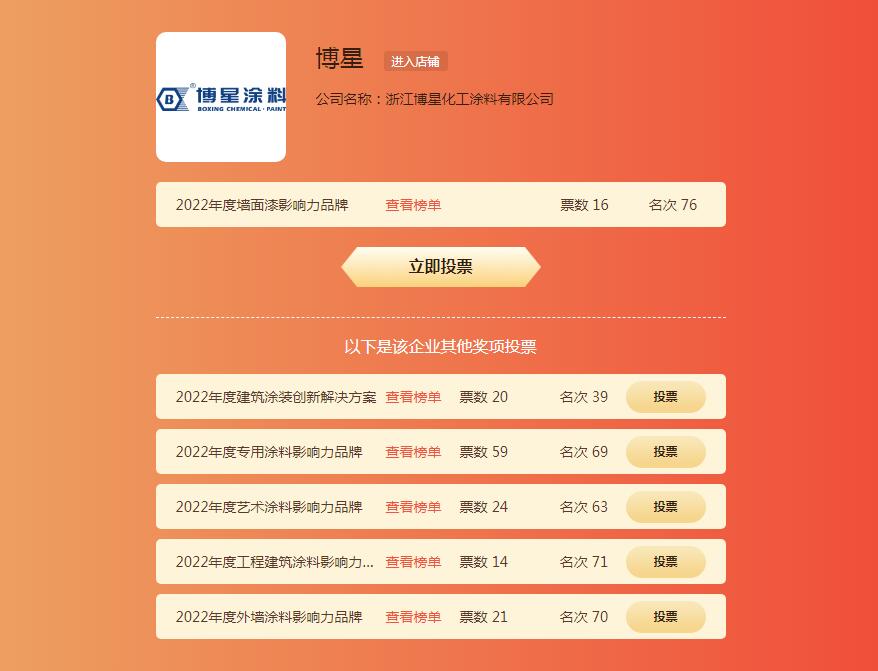This screenshot has width=878, height=671.
Task: Cast 投票 for 专用涂料影响力品牌
Action: [x=665, y=452]
